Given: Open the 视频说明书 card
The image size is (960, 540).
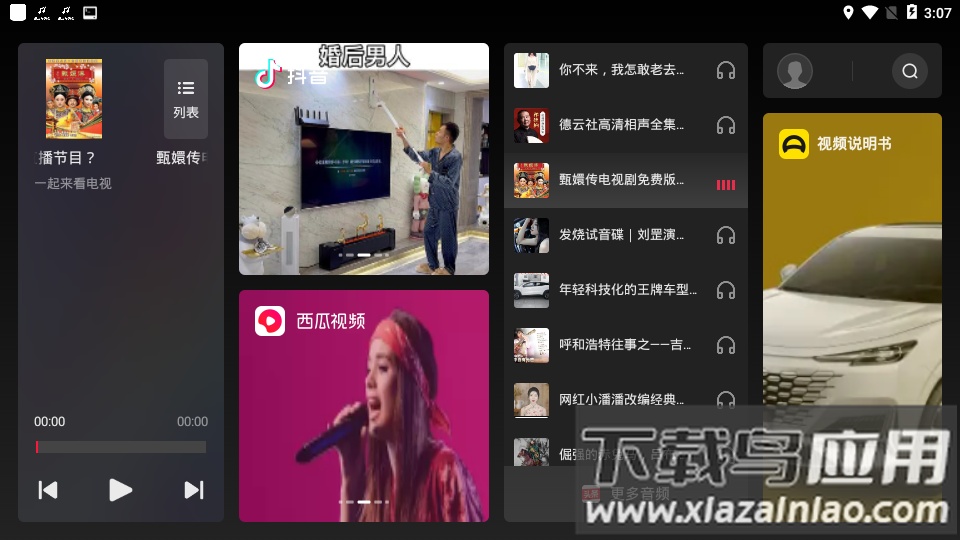Looking at the screenshot, I should coord(852,300).
